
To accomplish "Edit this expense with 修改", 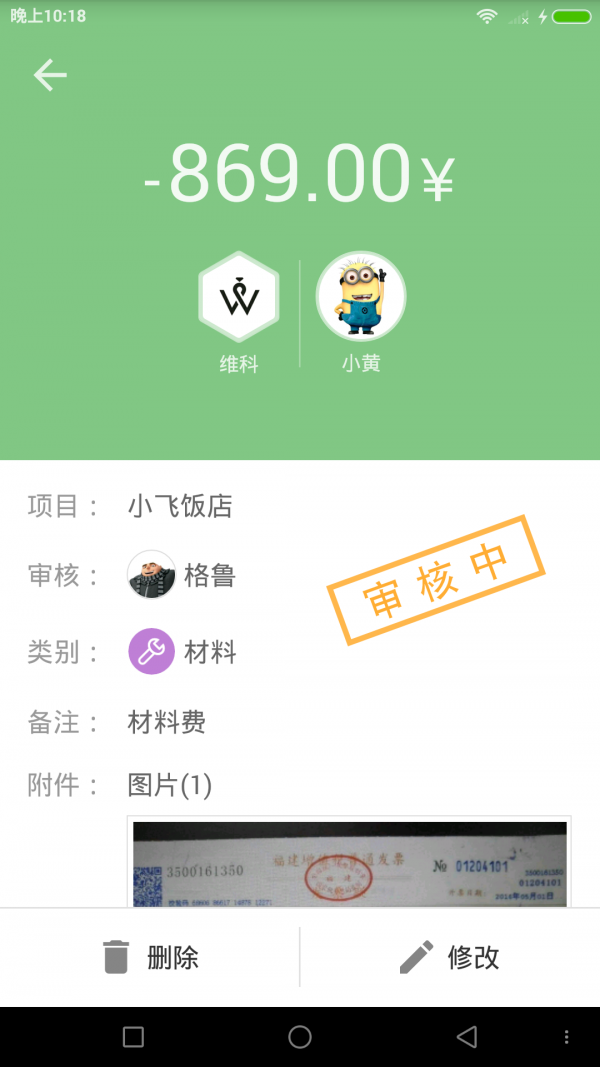I will tap(449, 957).
